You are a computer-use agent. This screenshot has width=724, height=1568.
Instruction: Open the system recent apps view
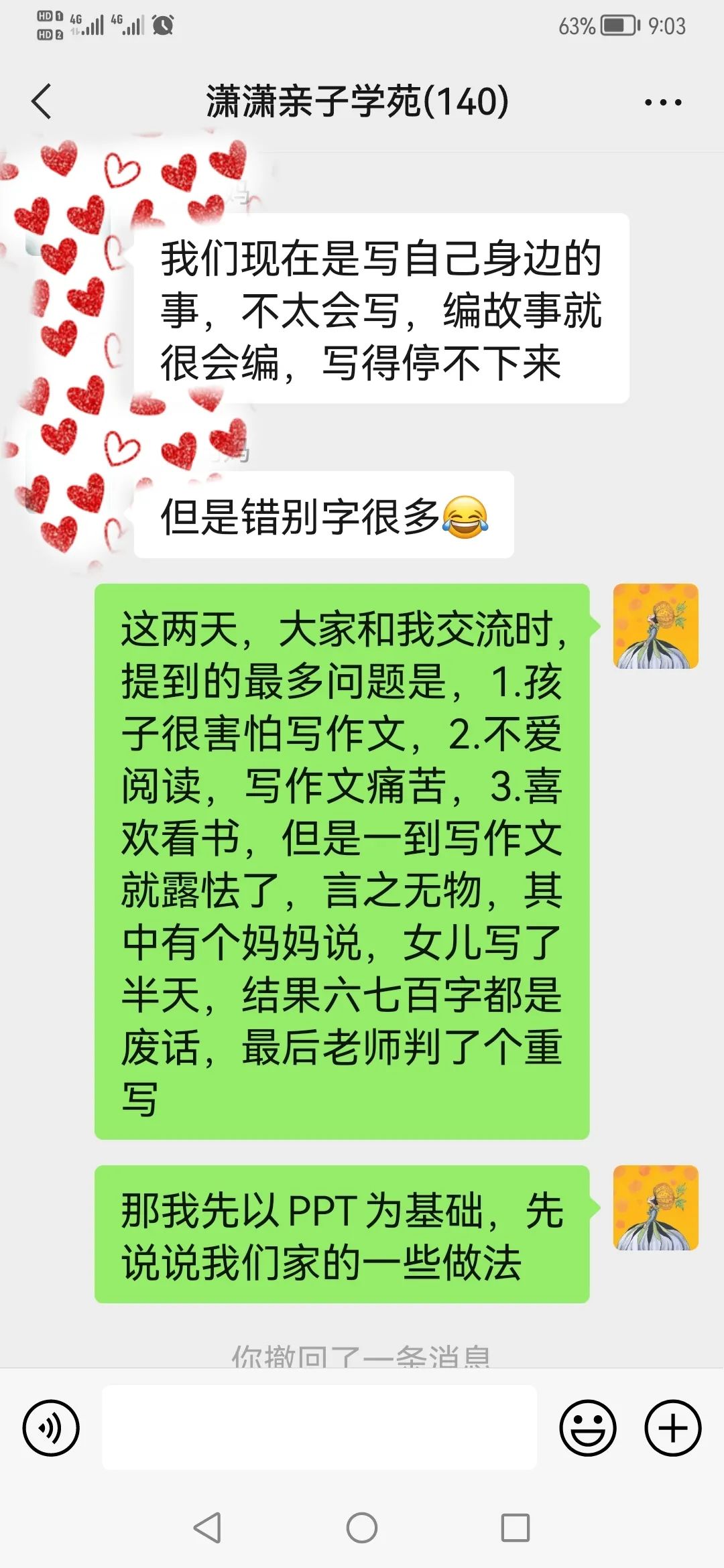(516, 1528)
